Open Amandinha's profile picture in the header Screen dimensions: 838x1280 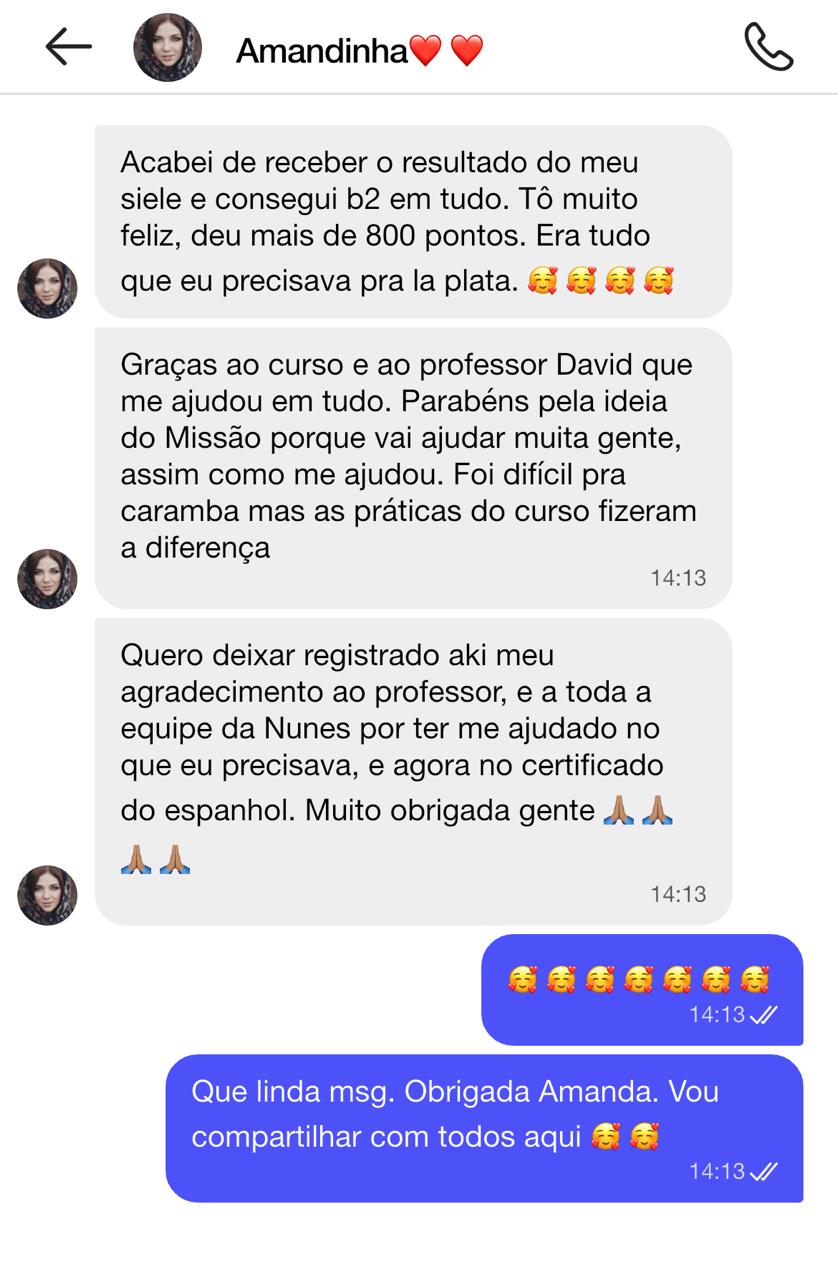click(167, 48)
